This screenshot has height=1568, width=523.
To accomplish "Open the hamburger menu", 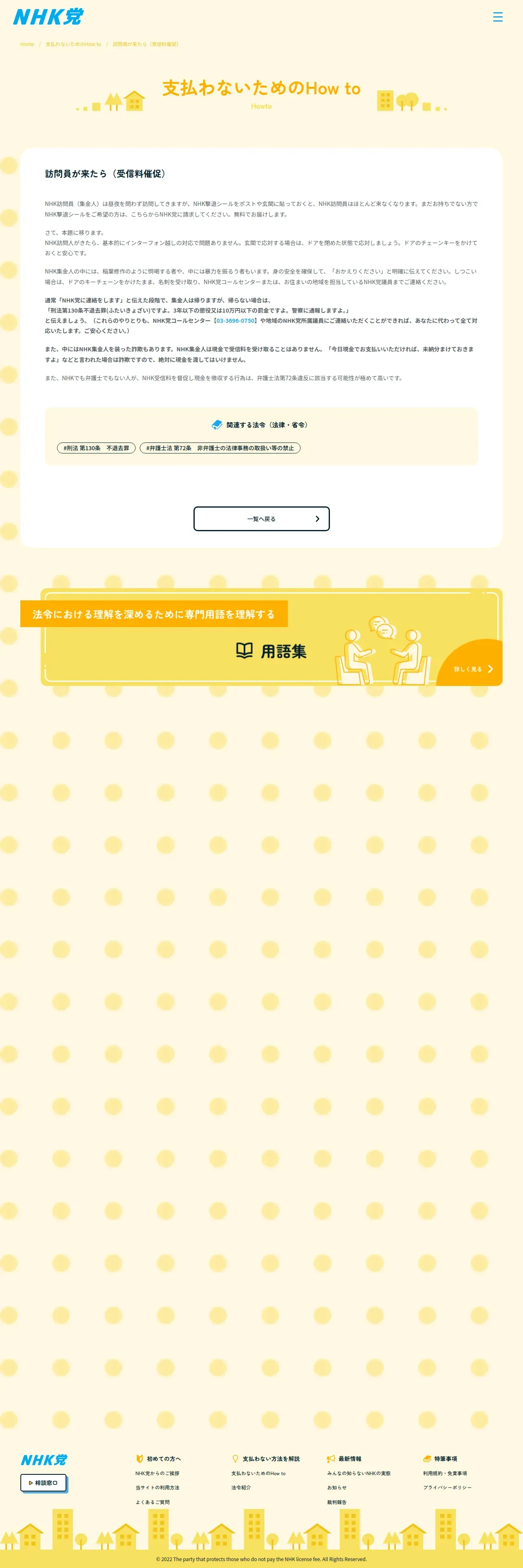I will pyautogui.click(x=497, y=17).
